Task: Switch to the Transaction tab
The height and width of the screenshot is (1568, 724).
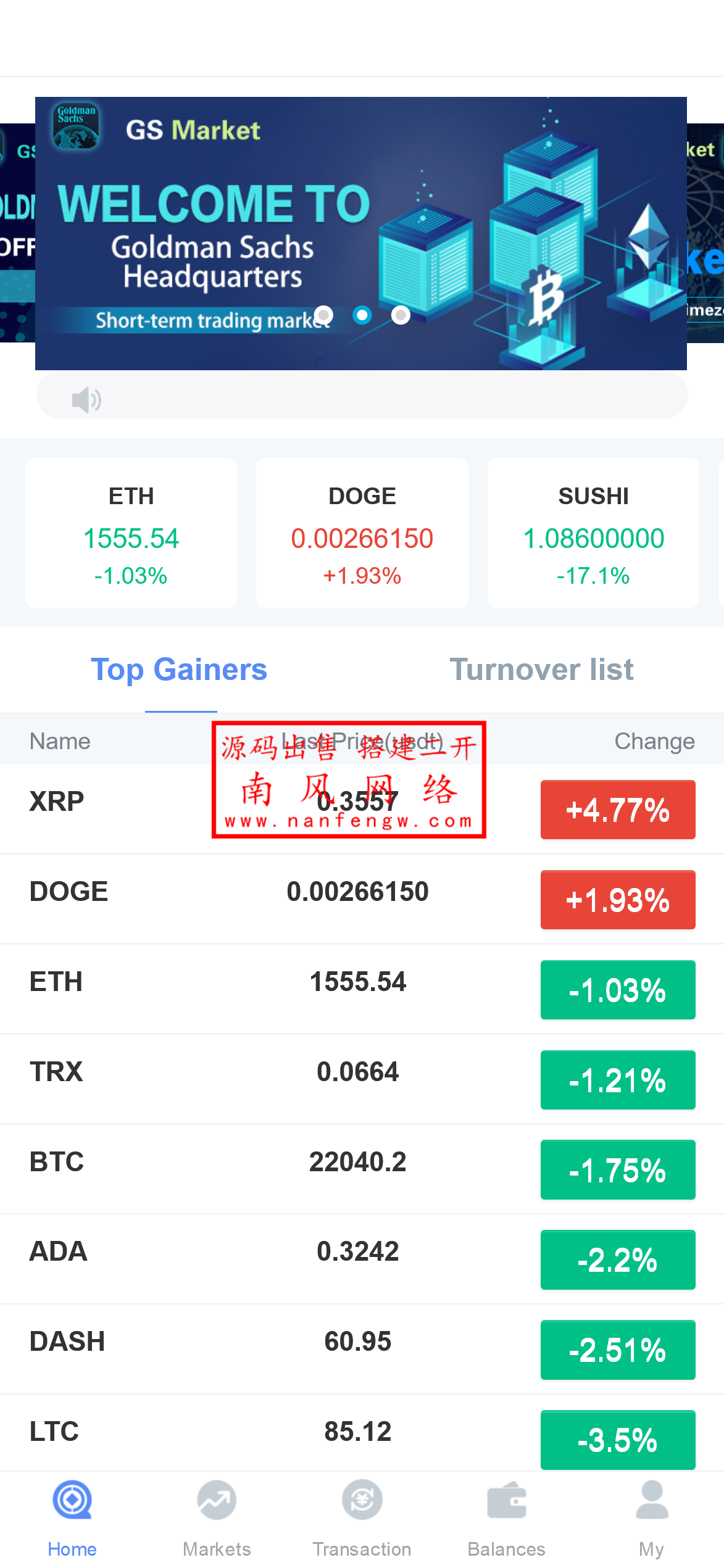Action: tap(362, 1518)
